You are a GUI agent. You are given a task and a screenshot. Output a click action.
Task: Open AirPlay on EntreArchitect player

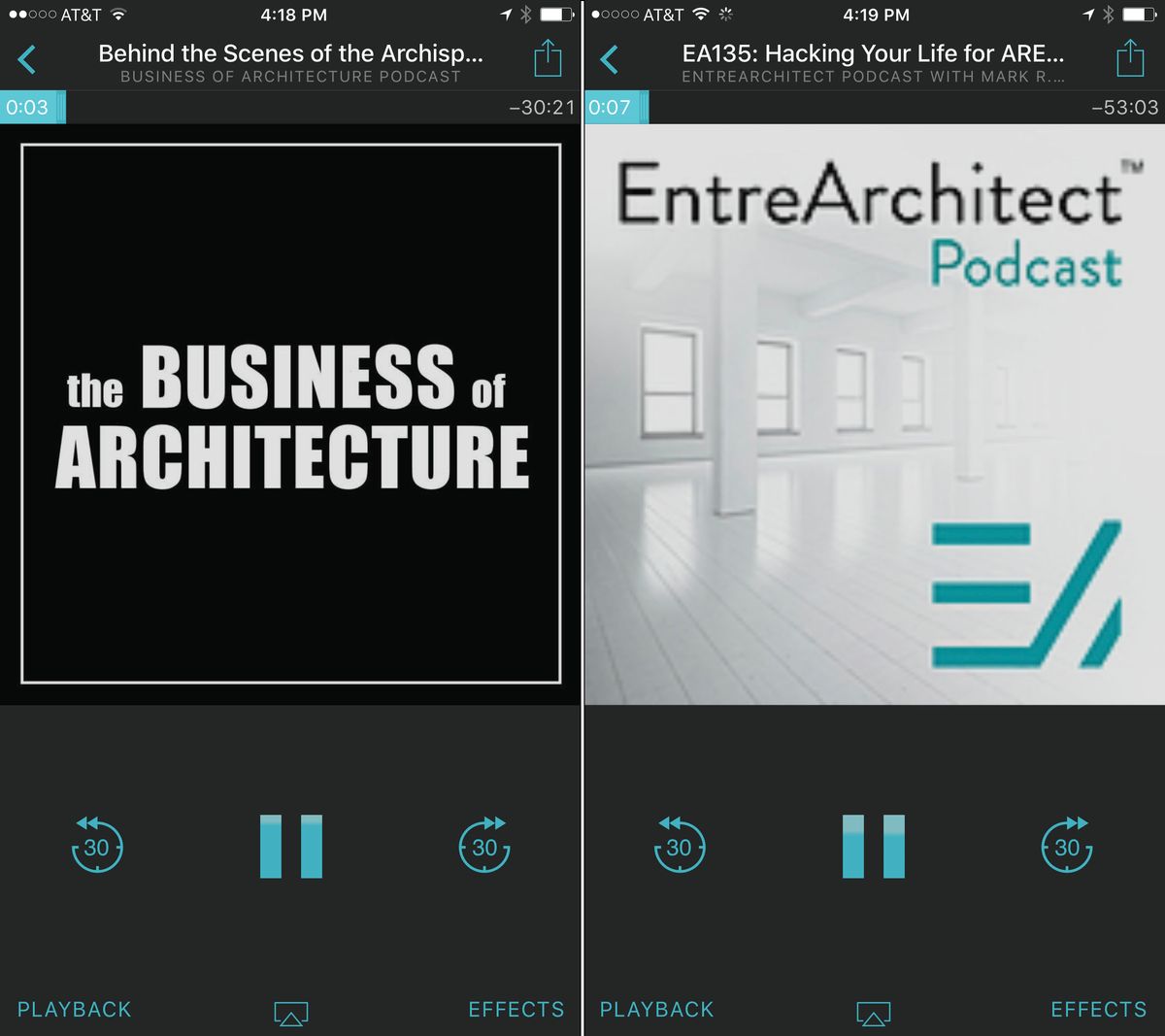coord(873,1014)
